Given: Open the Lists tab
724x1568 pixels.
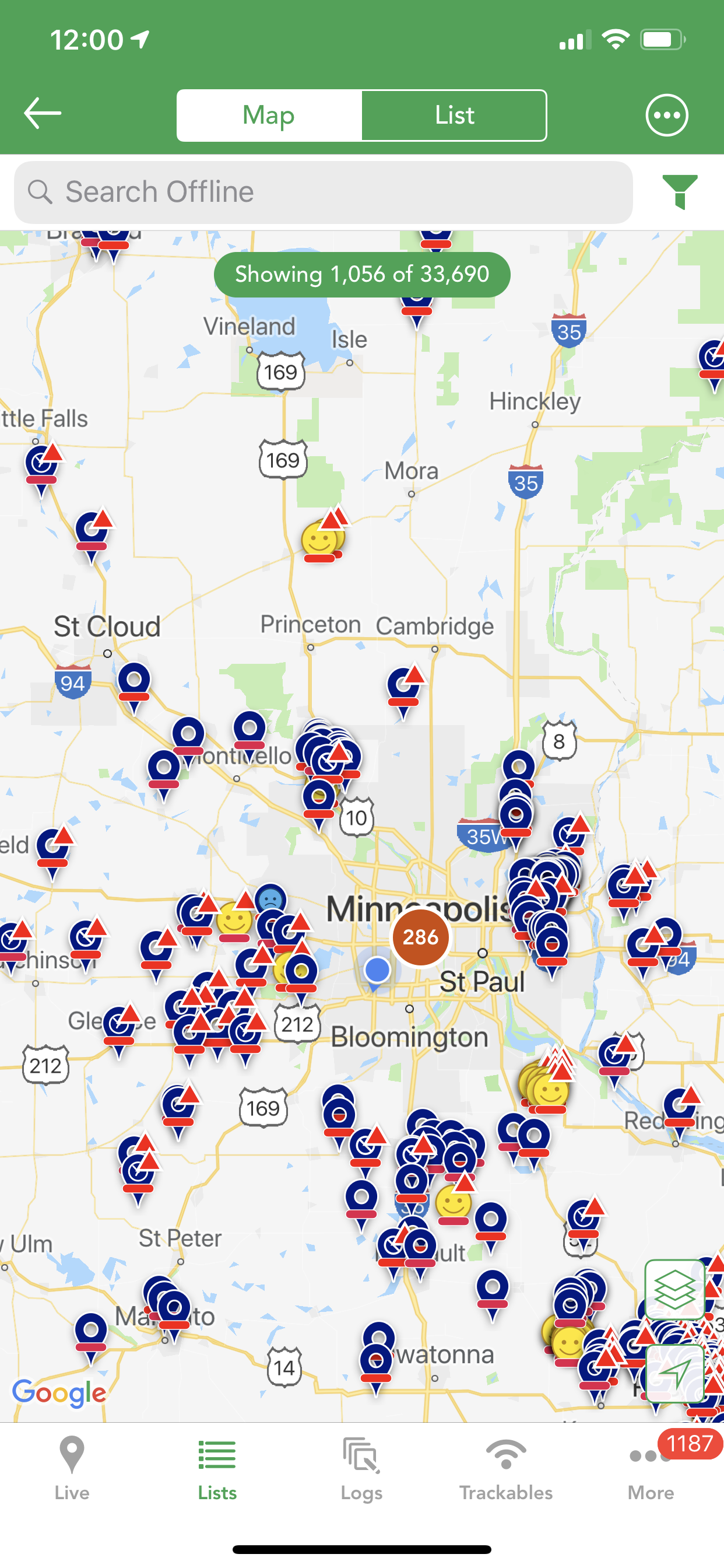Looking at the screenshot, I should click(217, 1468).
